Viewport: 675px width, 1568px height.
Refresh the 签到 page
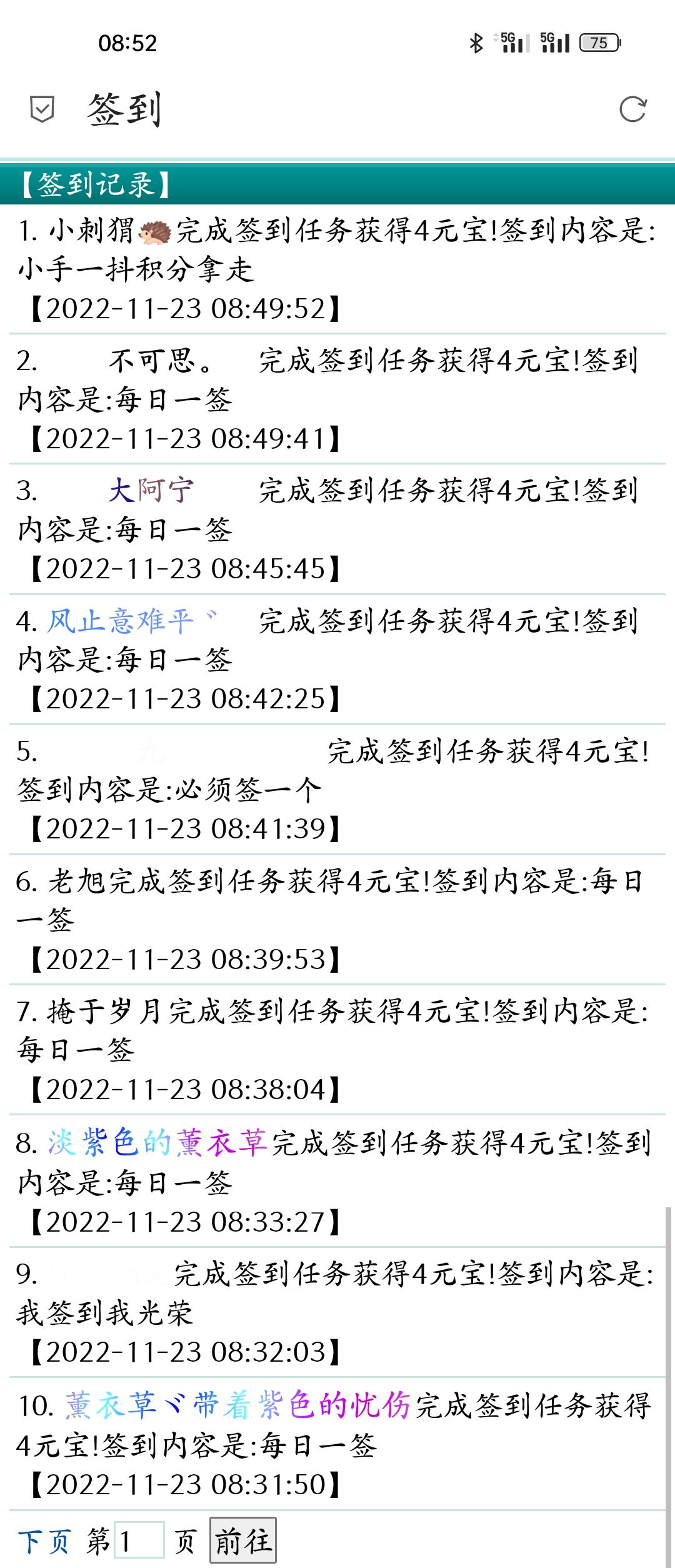[632, 109]
